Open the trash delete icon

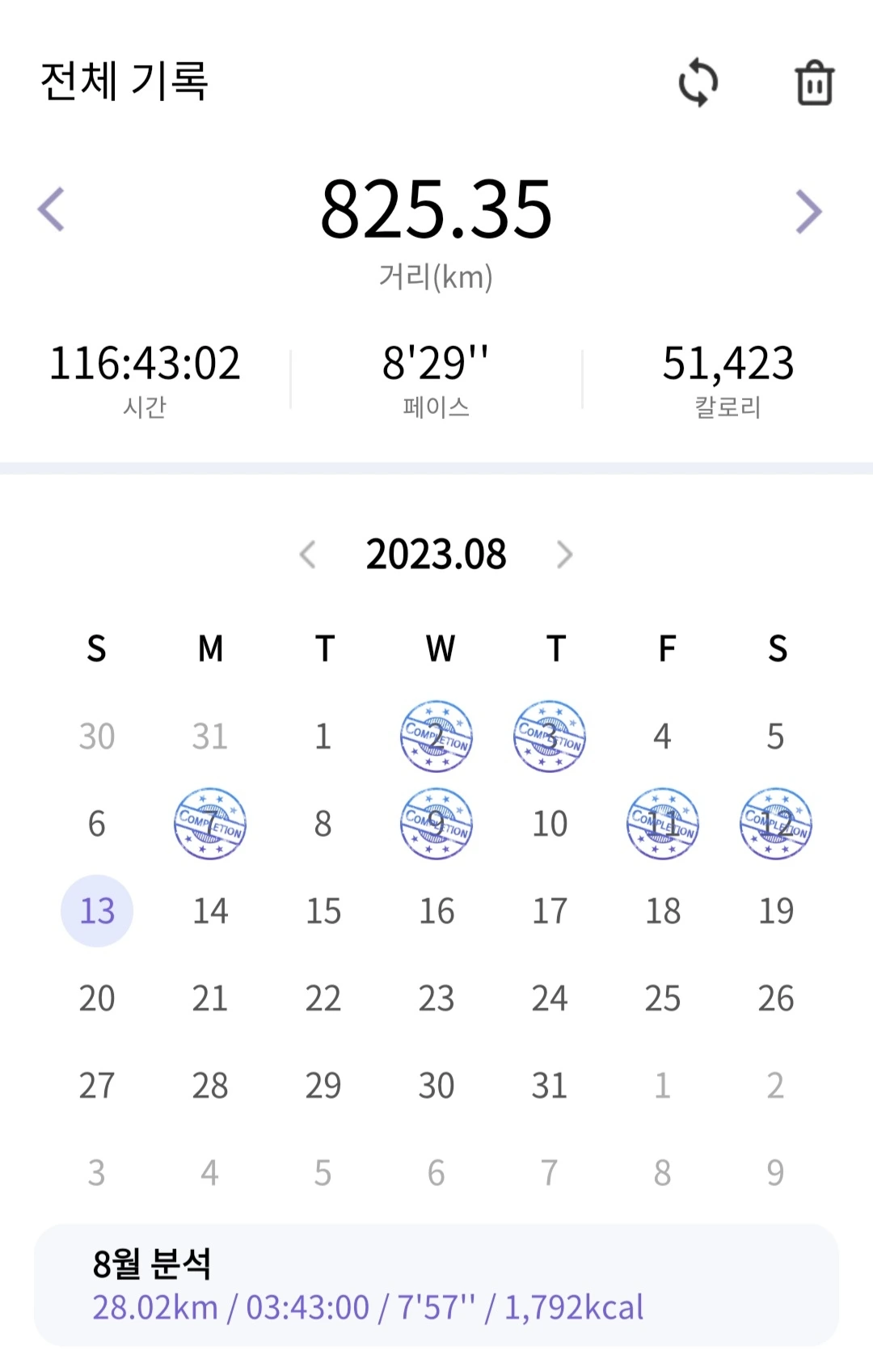point(814,82)
